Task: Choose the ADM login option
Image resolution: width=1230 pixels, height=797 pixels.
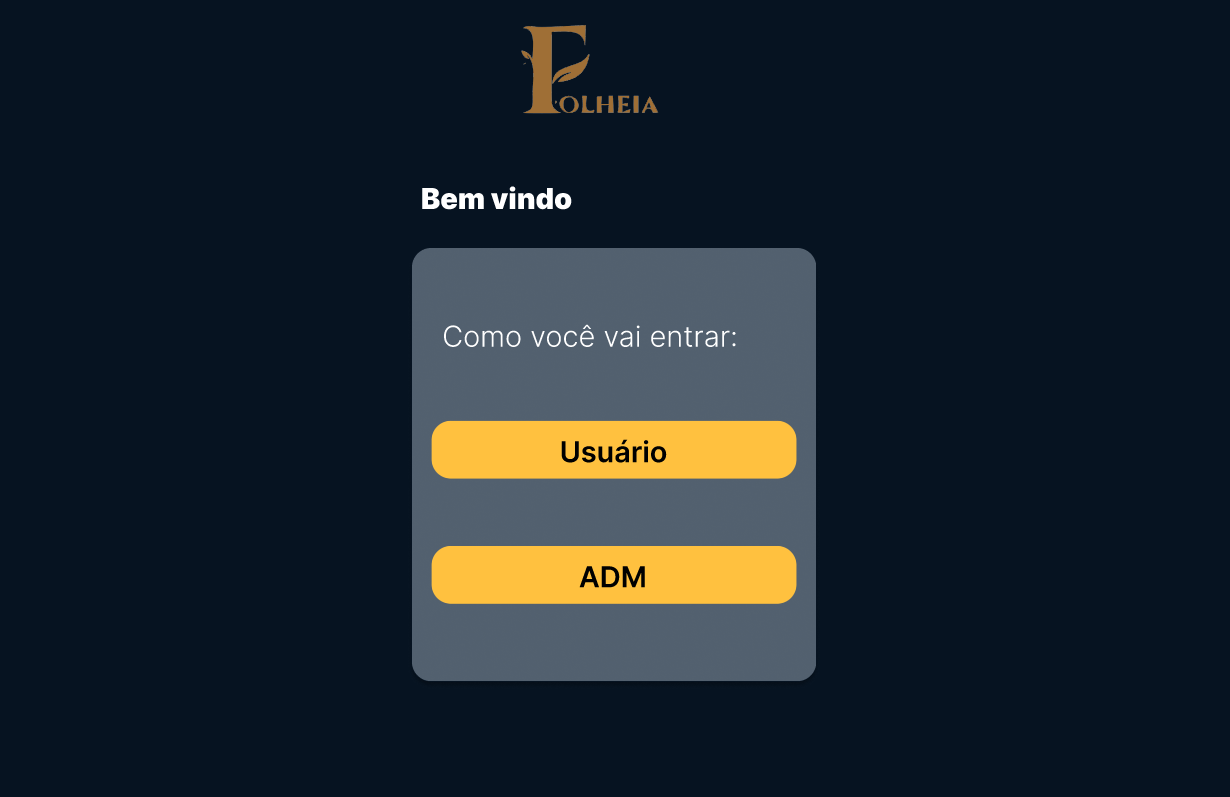Action: pos(613,575)
